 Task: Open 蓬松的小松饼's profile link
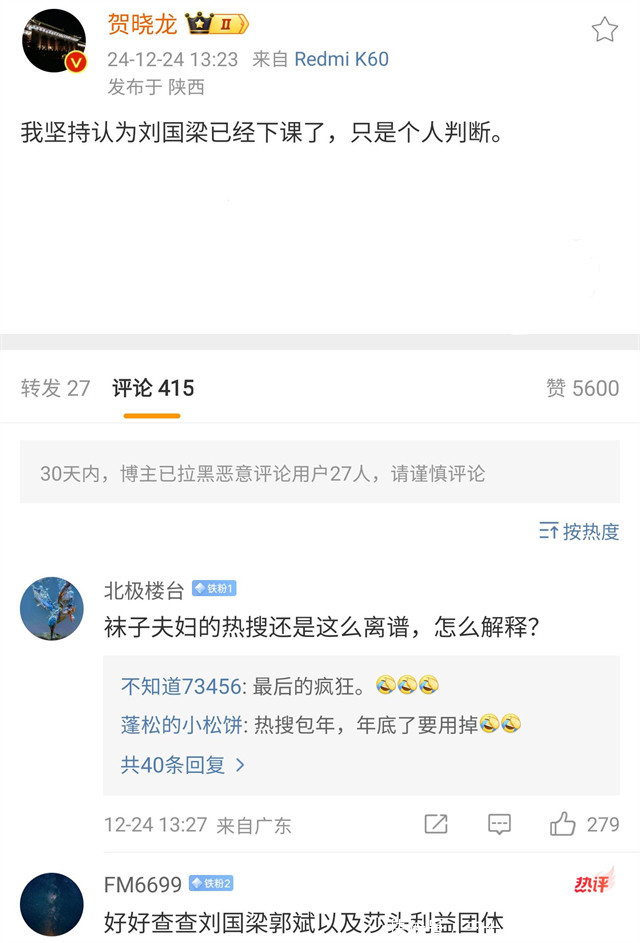coord(181,725)
